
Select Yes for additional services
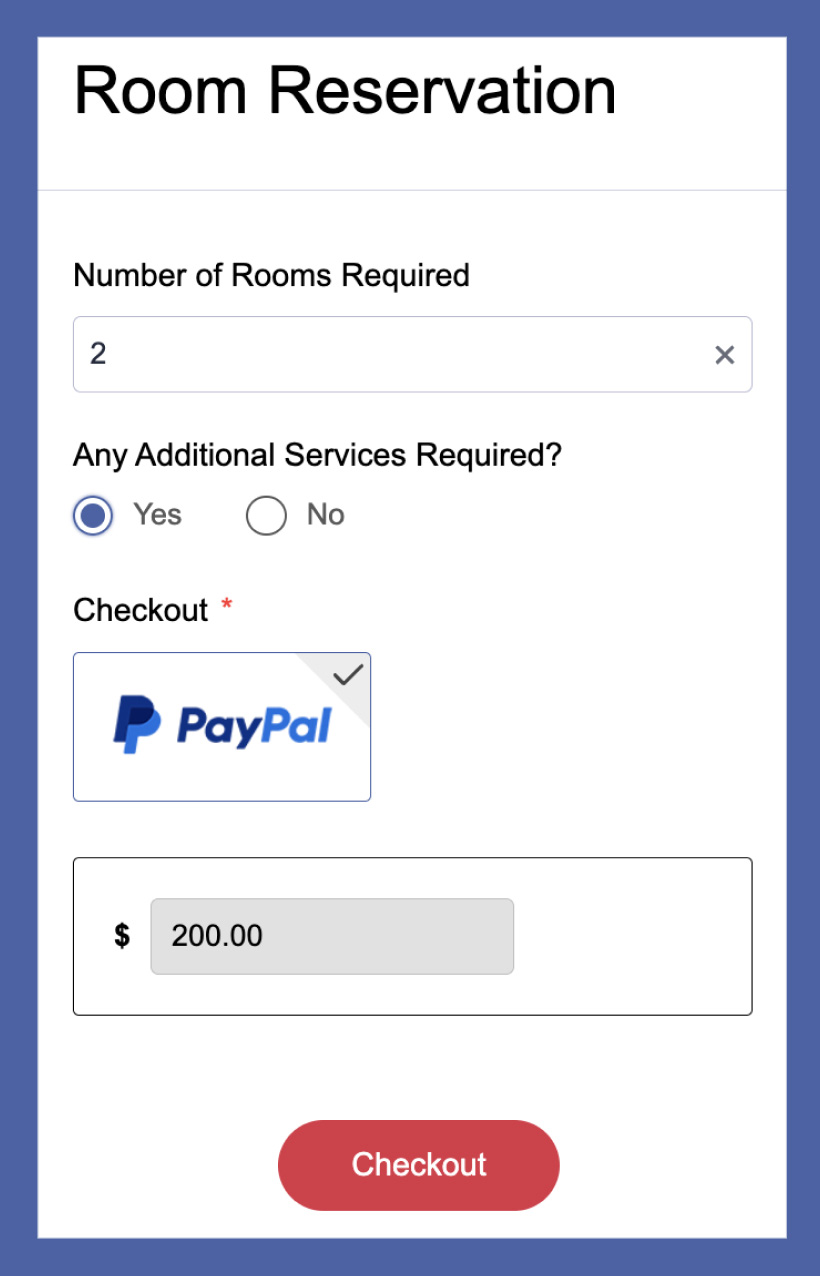click(94, 516)
